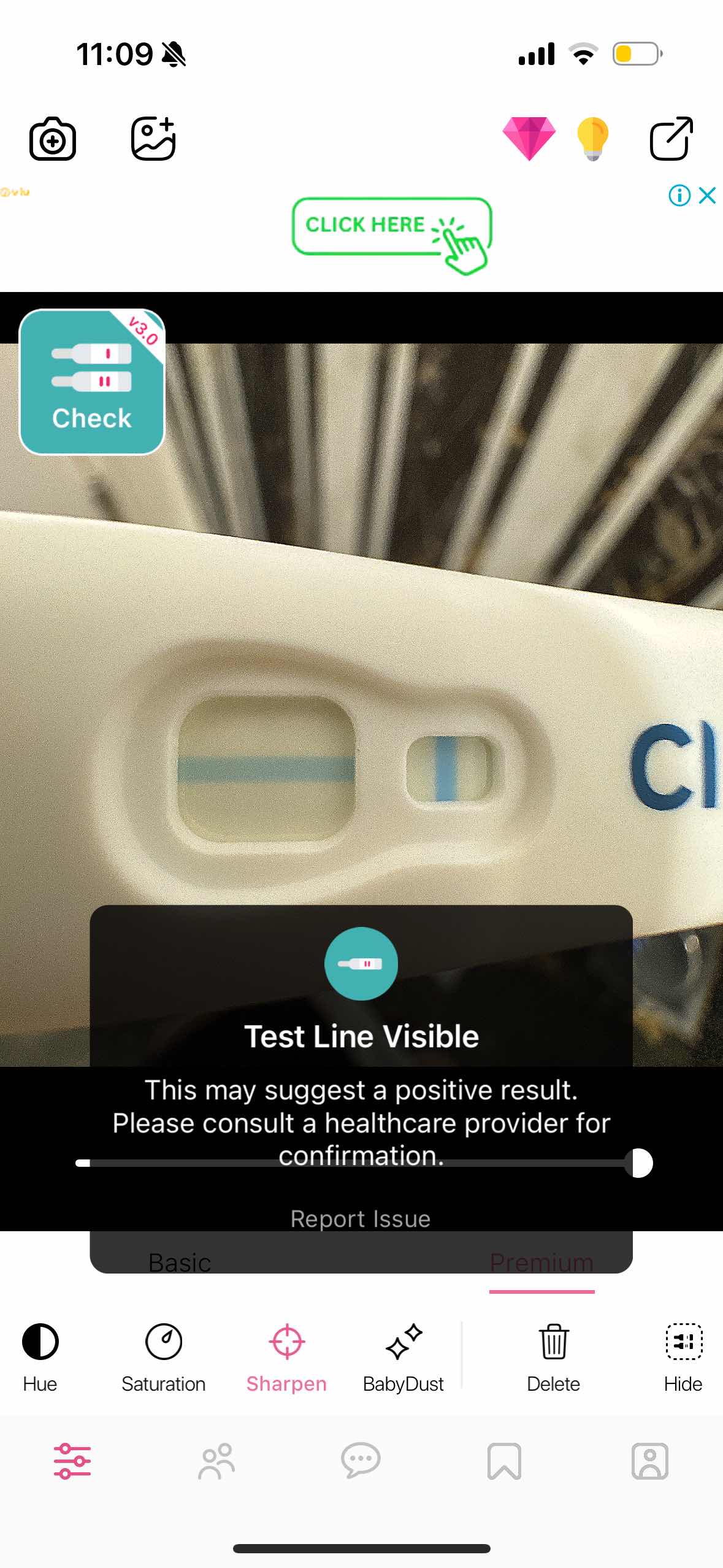This screenshot has width=723, height=1568.
Task: Switch to the Basic tab
Action: pos(180,1263)
